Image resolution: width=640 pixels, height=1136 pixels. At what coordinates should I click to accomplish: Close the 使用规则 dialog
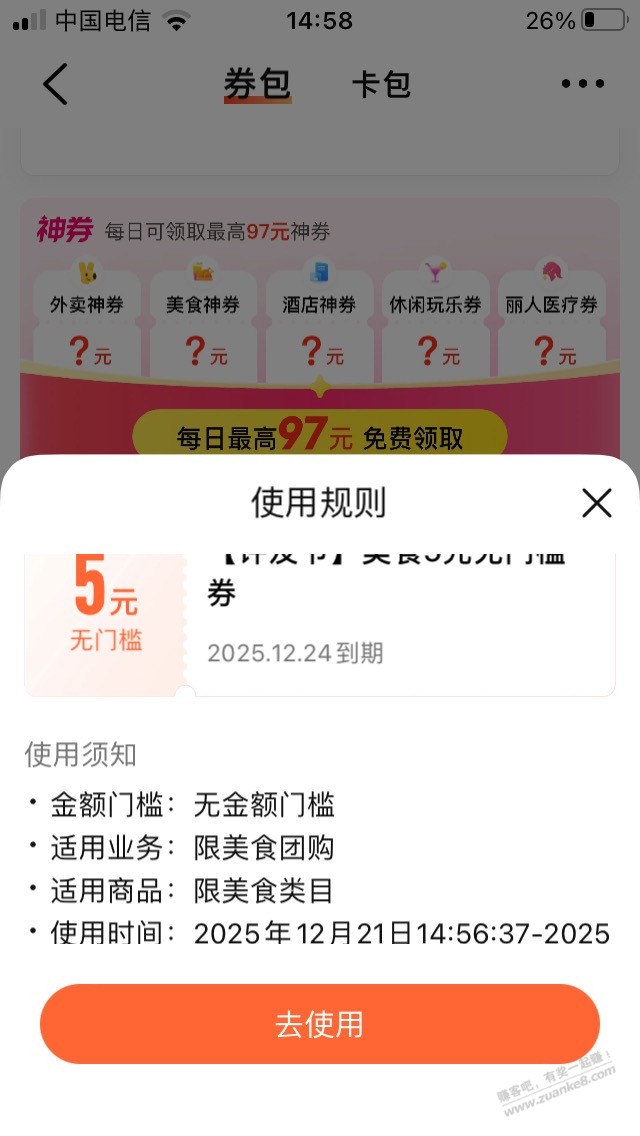pyautogui.click(x=596, y=503)
